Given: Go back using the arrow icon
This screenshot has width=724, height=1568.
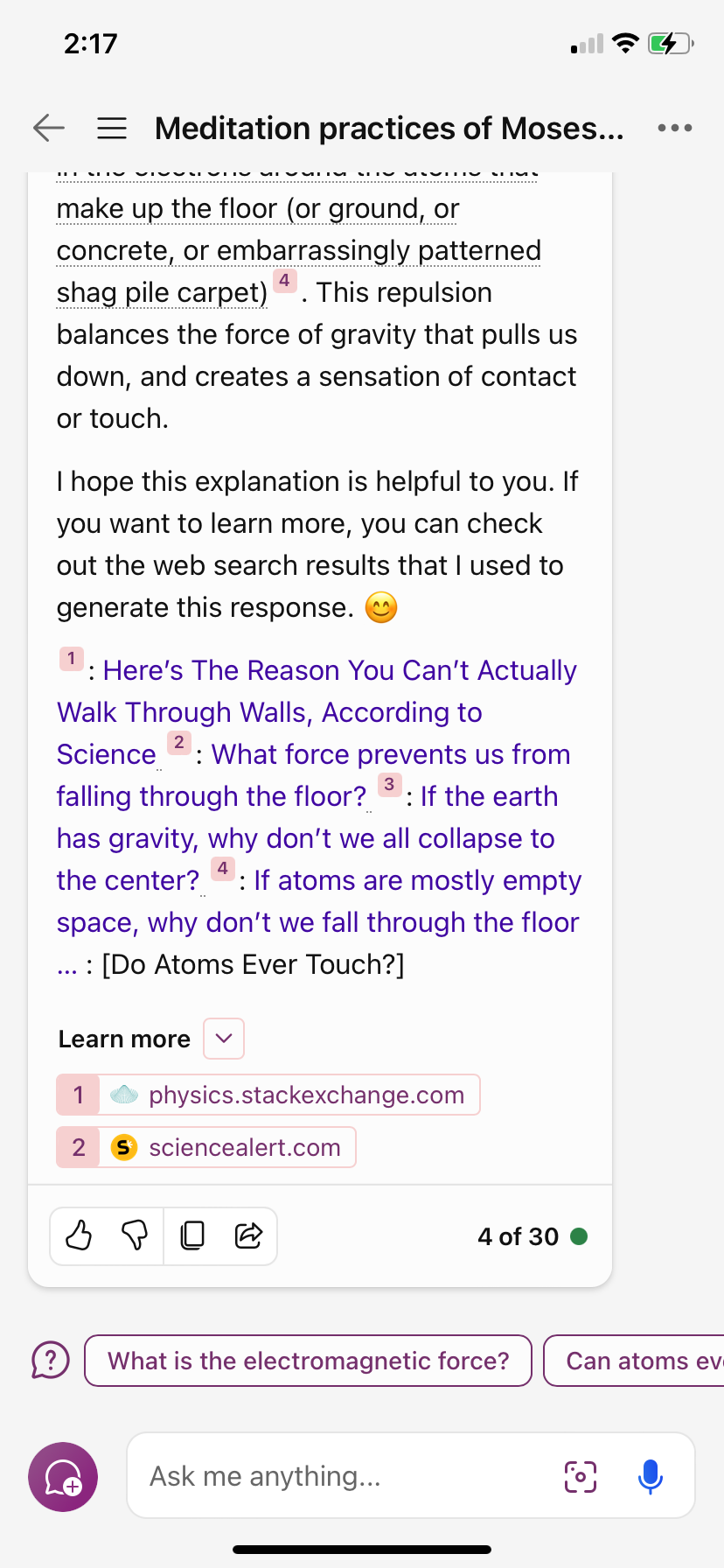Looking at the screenshot, I should (49, 128).
